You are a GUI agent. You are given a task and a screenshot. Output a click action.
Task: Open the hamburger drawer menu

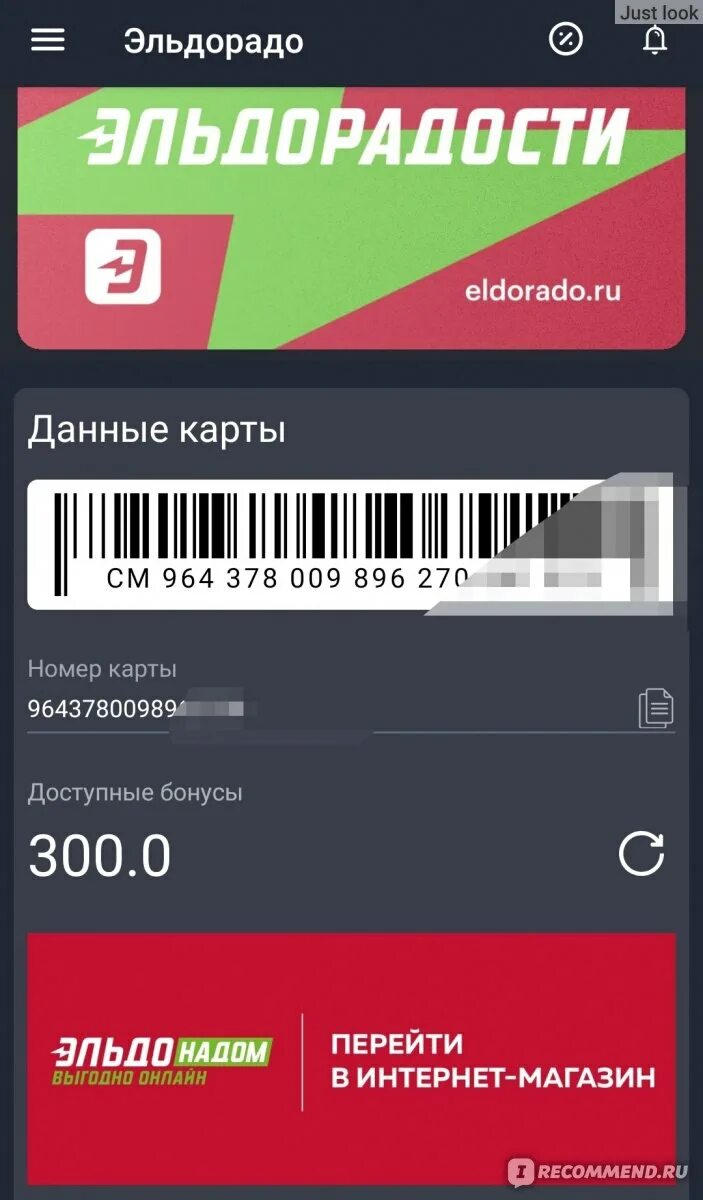pos(48,41)
